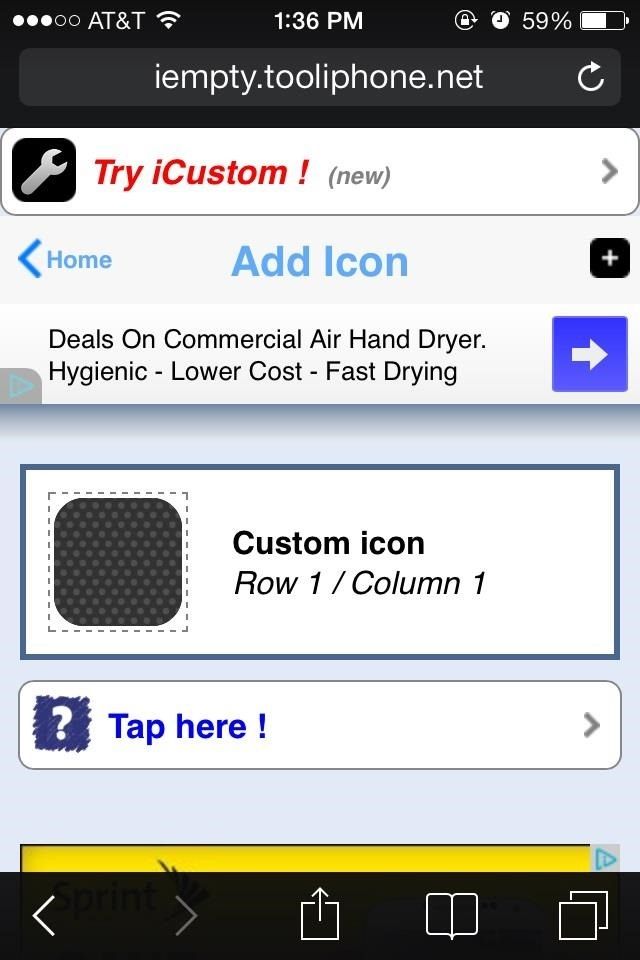Reload the current page

click(591, 77)
